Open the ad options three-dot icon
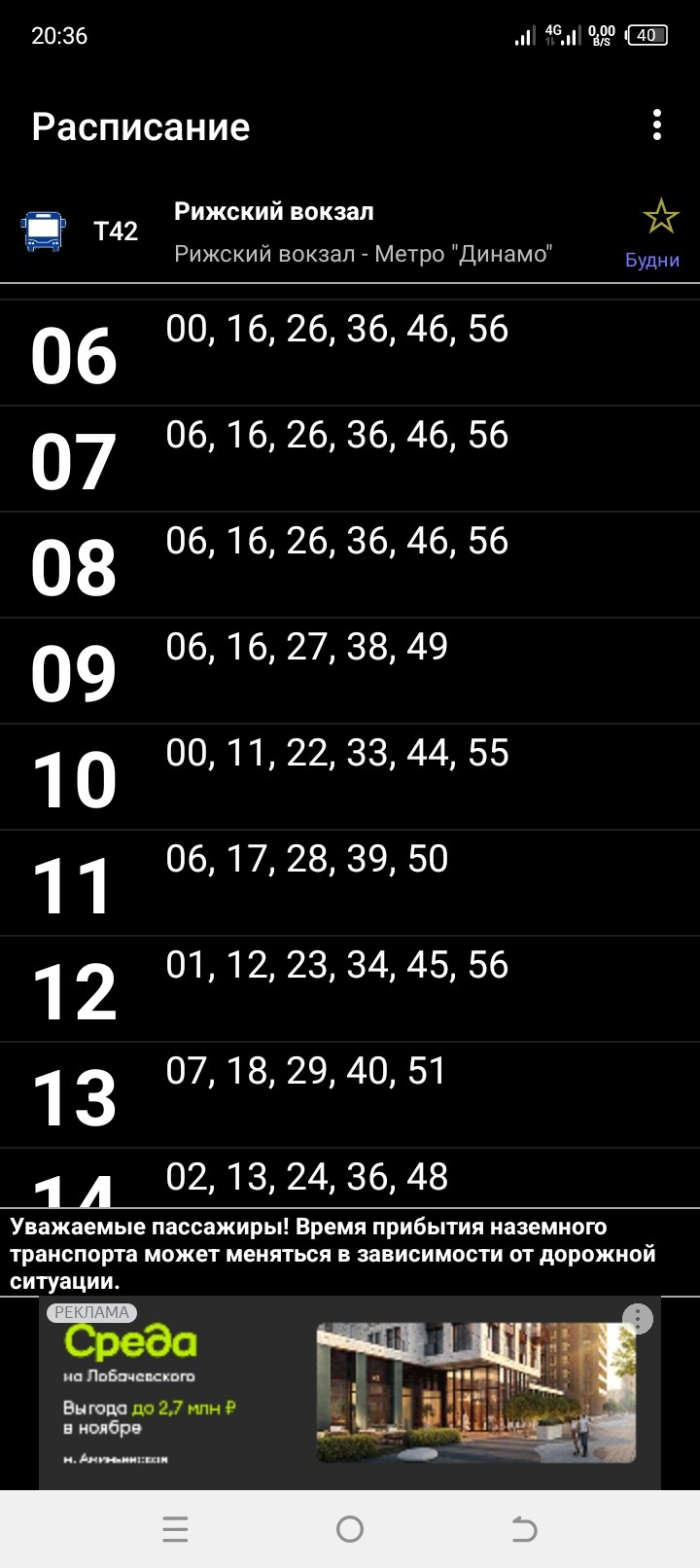700x1568 pixels. (x=638, y=1319)
